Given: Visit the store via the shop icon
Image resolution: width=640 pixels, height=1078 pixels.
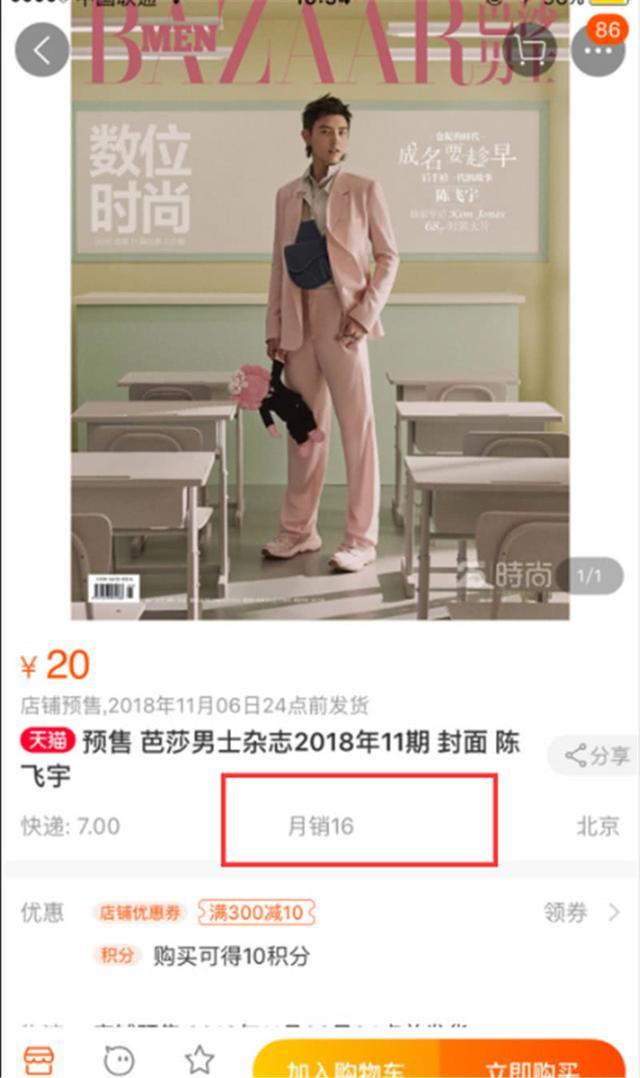Looking at the screenshot, I should [x=38, y=1059].
